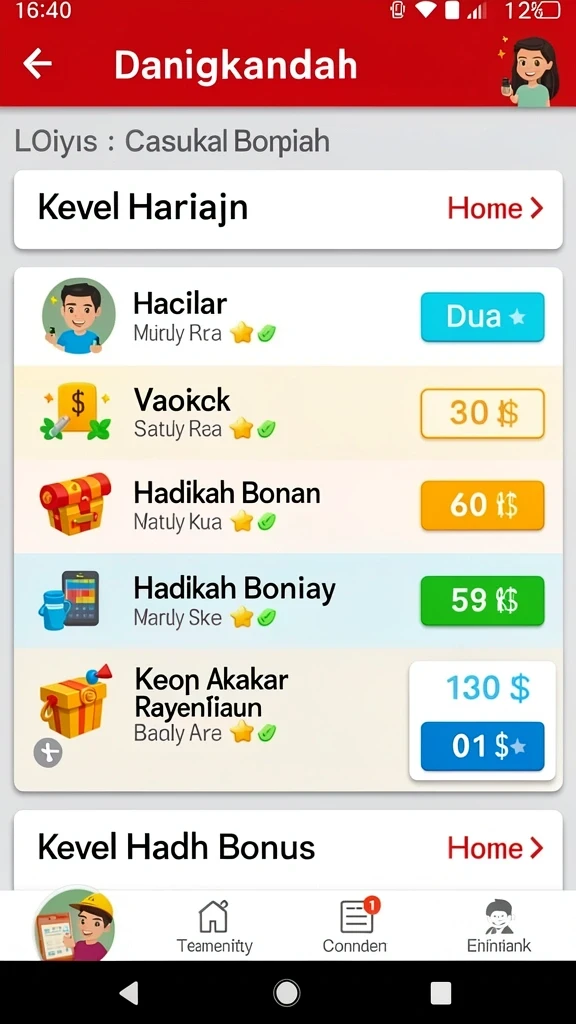Claim the 60 $ Hadikah Bonan reward
This screenshot has height=1024, width=576.
(482, 505)
